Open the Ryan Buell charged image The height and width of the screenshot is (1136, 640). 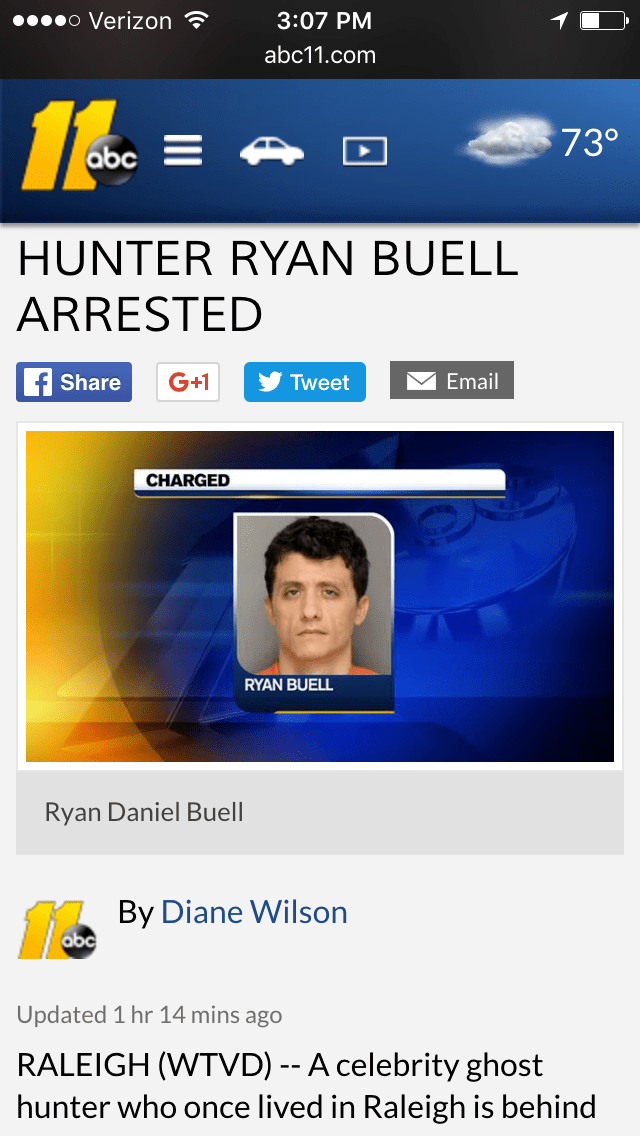320,596
